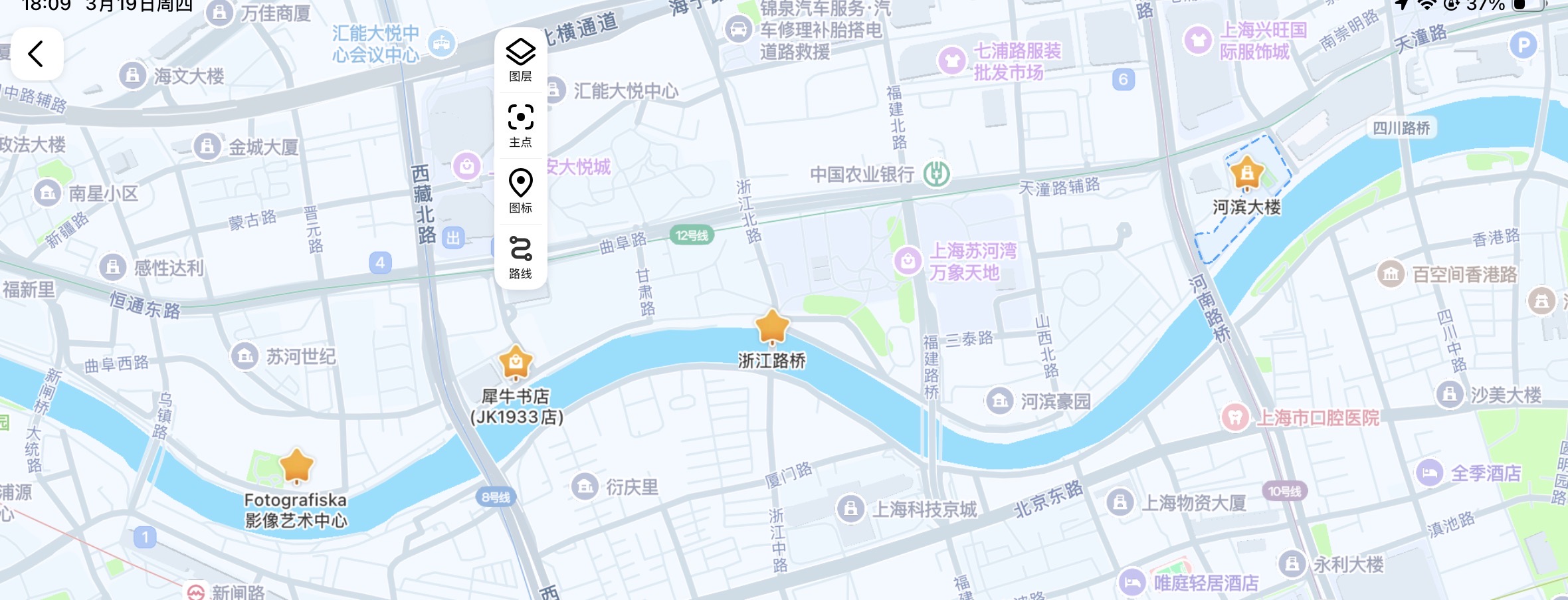
Task: Tap the 河滨豪园 residence marker
Action: 999,401
